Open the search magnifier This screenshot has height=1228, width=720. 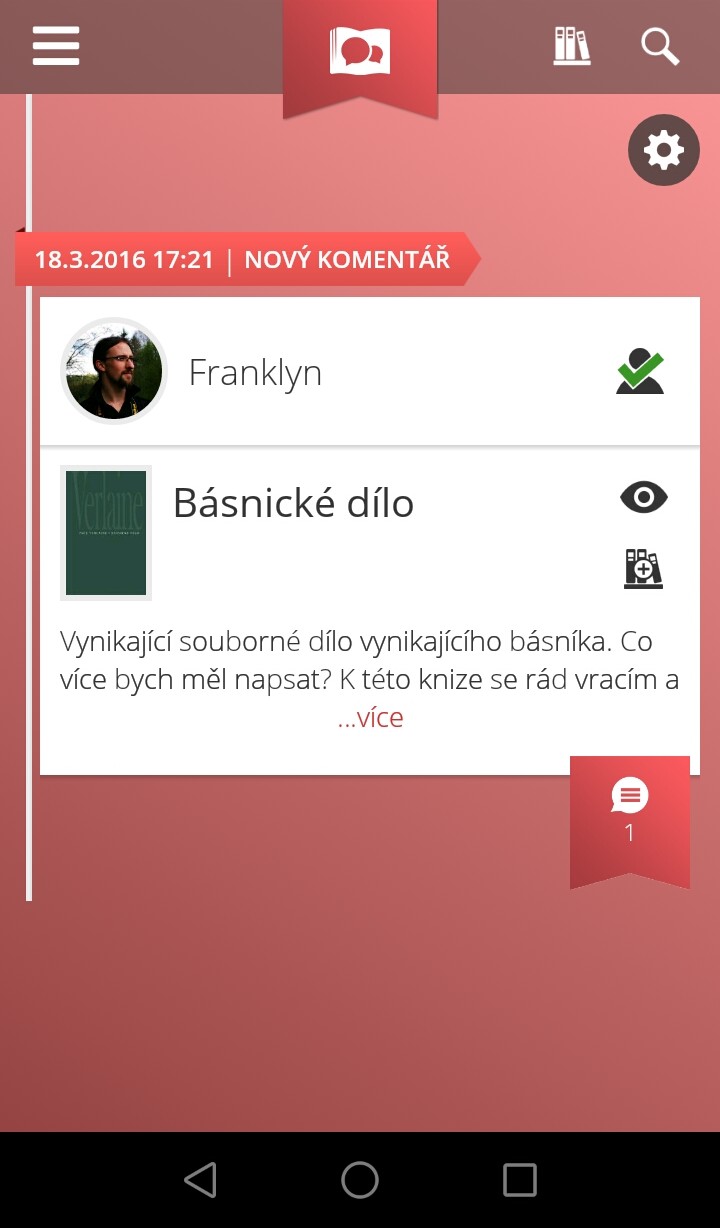[x=660, y=46]
